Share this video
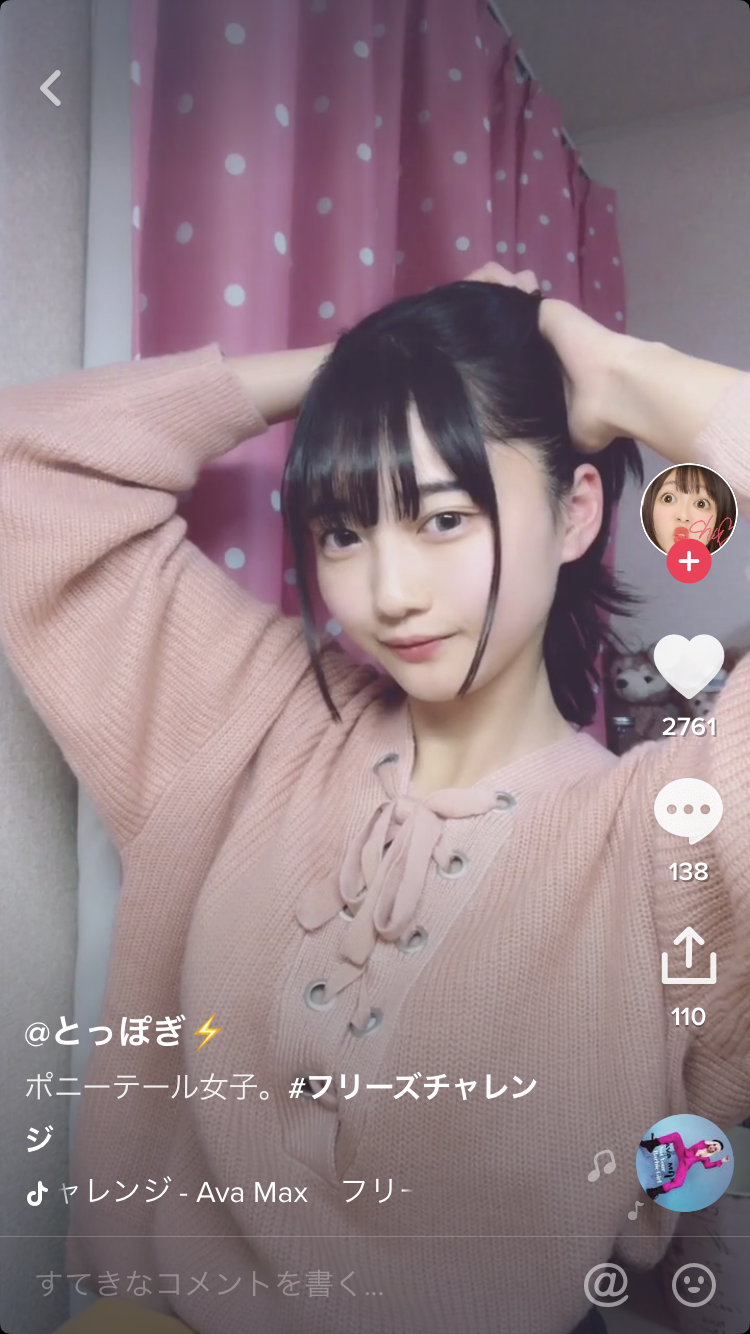 click(x=688, y=956)
